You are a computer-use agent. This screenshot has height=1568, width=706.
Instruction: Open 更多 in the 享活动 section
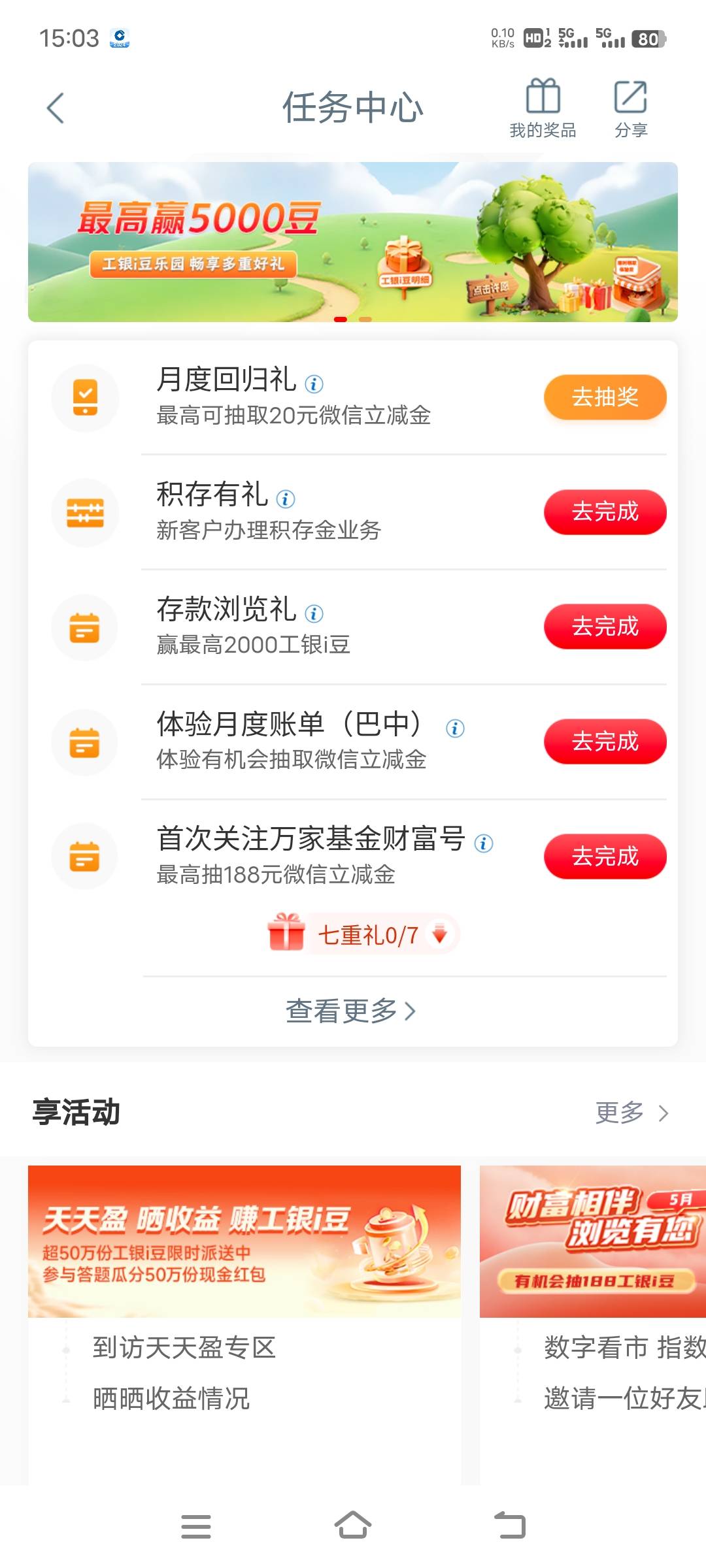[632, 1113]
